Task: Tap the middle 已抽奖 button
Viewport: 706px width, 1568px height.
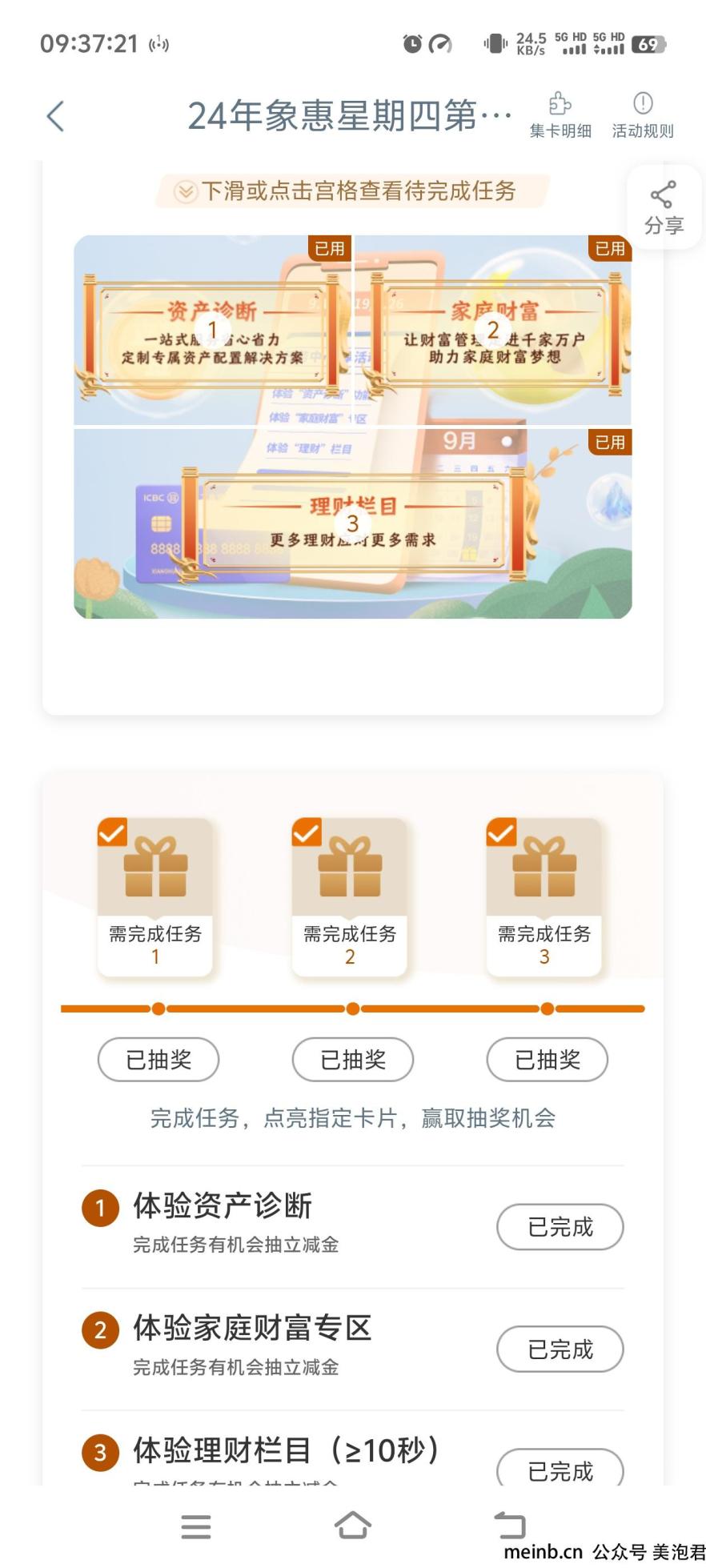Action: pyautogui.click(x=353, y=1060)
